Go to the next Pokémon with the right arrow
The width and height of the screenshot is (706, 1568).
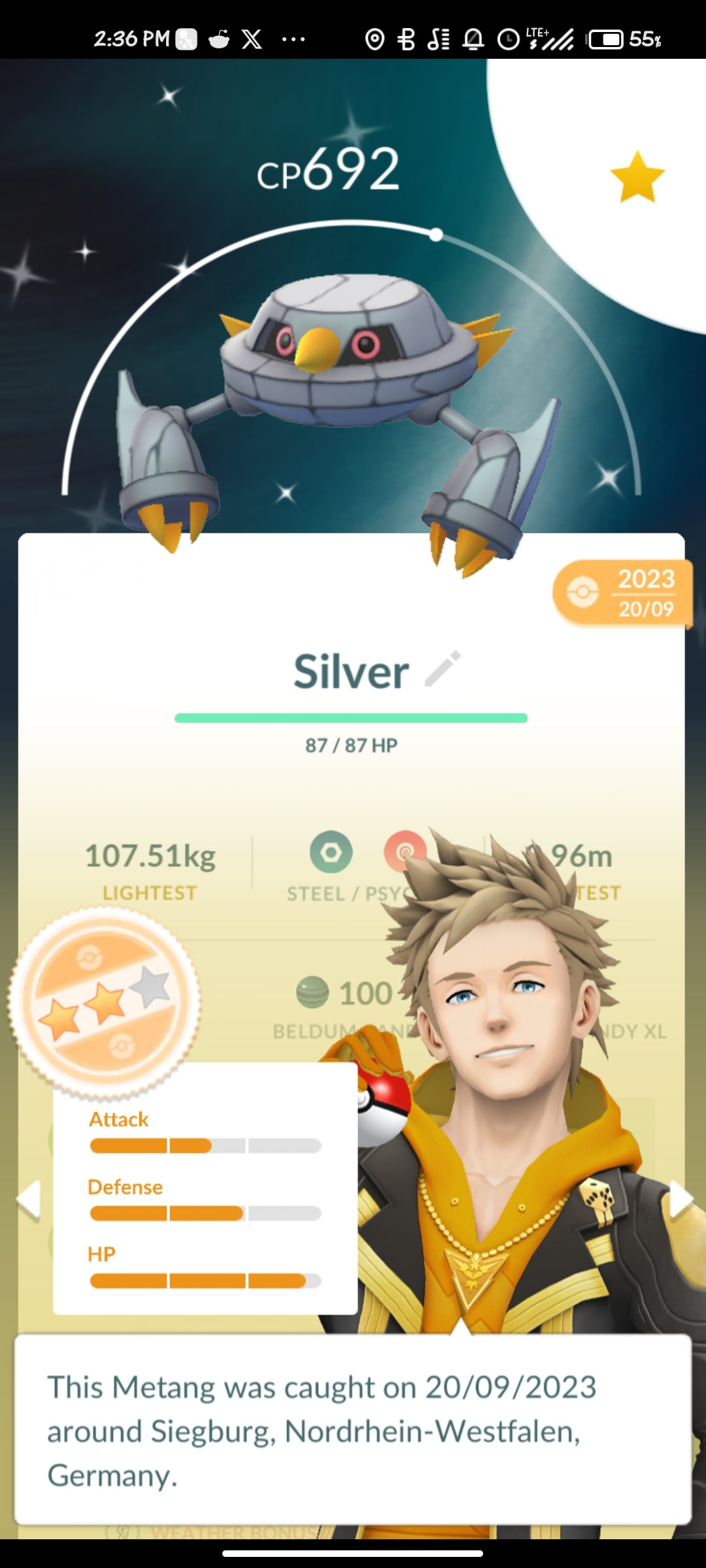tap(680, 1199)
